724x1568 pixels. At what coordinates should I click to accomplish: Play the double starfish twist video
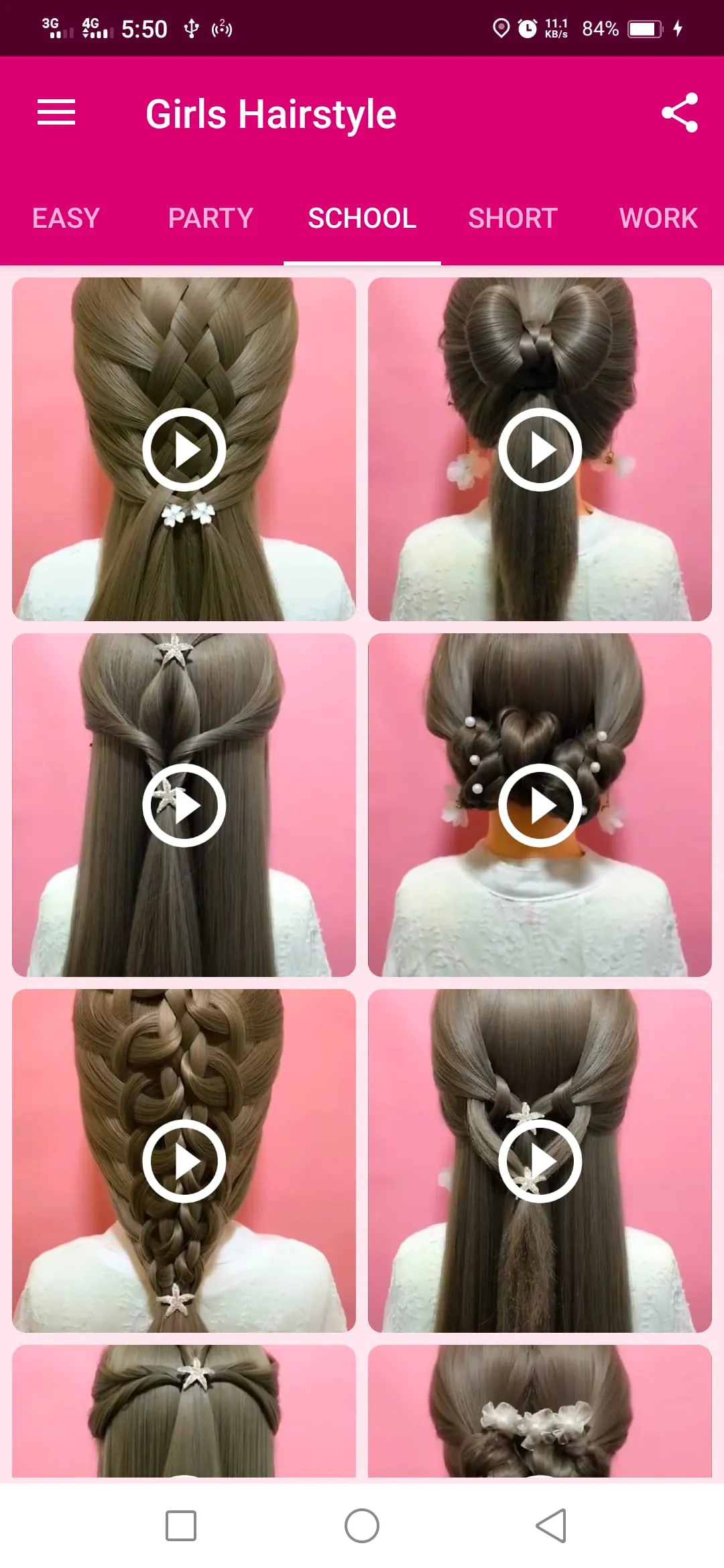click(x=540, y=1161)
